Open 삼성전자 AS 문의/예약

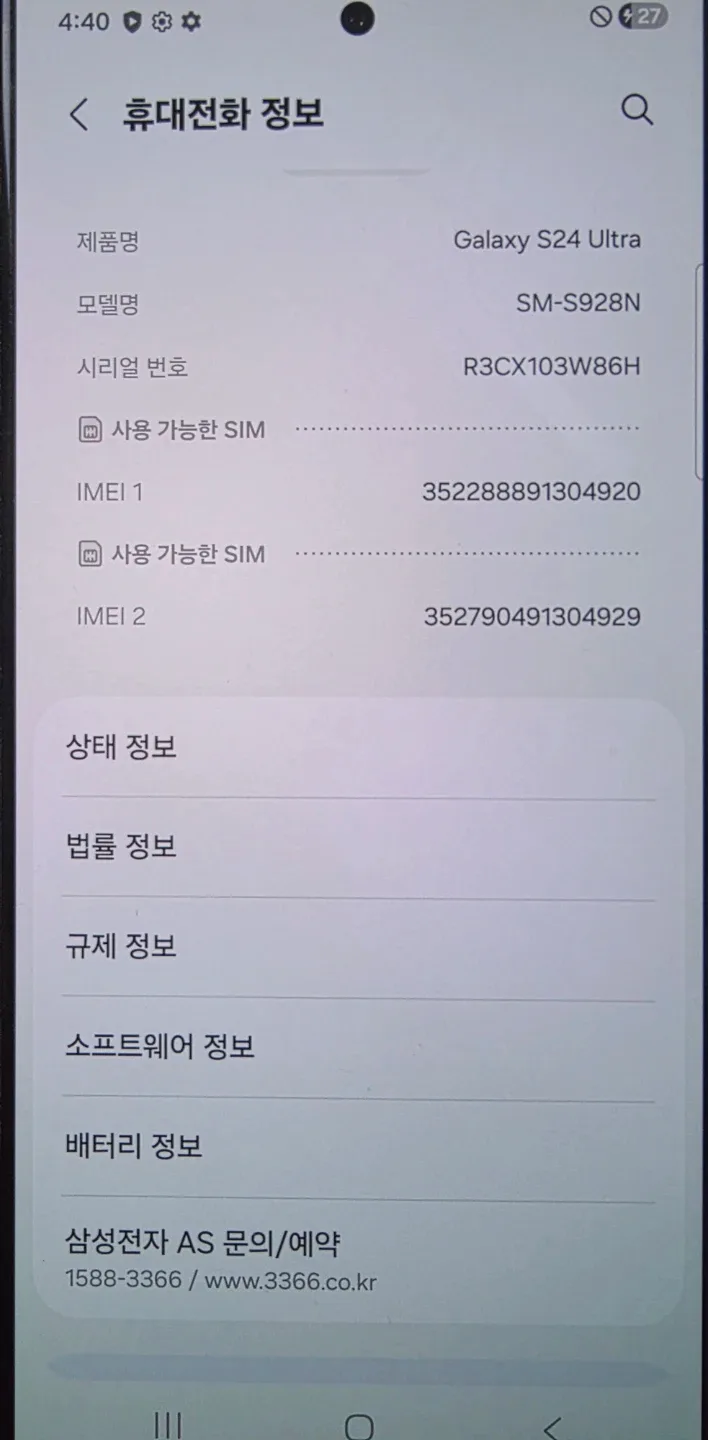[x=358, y=1258]
